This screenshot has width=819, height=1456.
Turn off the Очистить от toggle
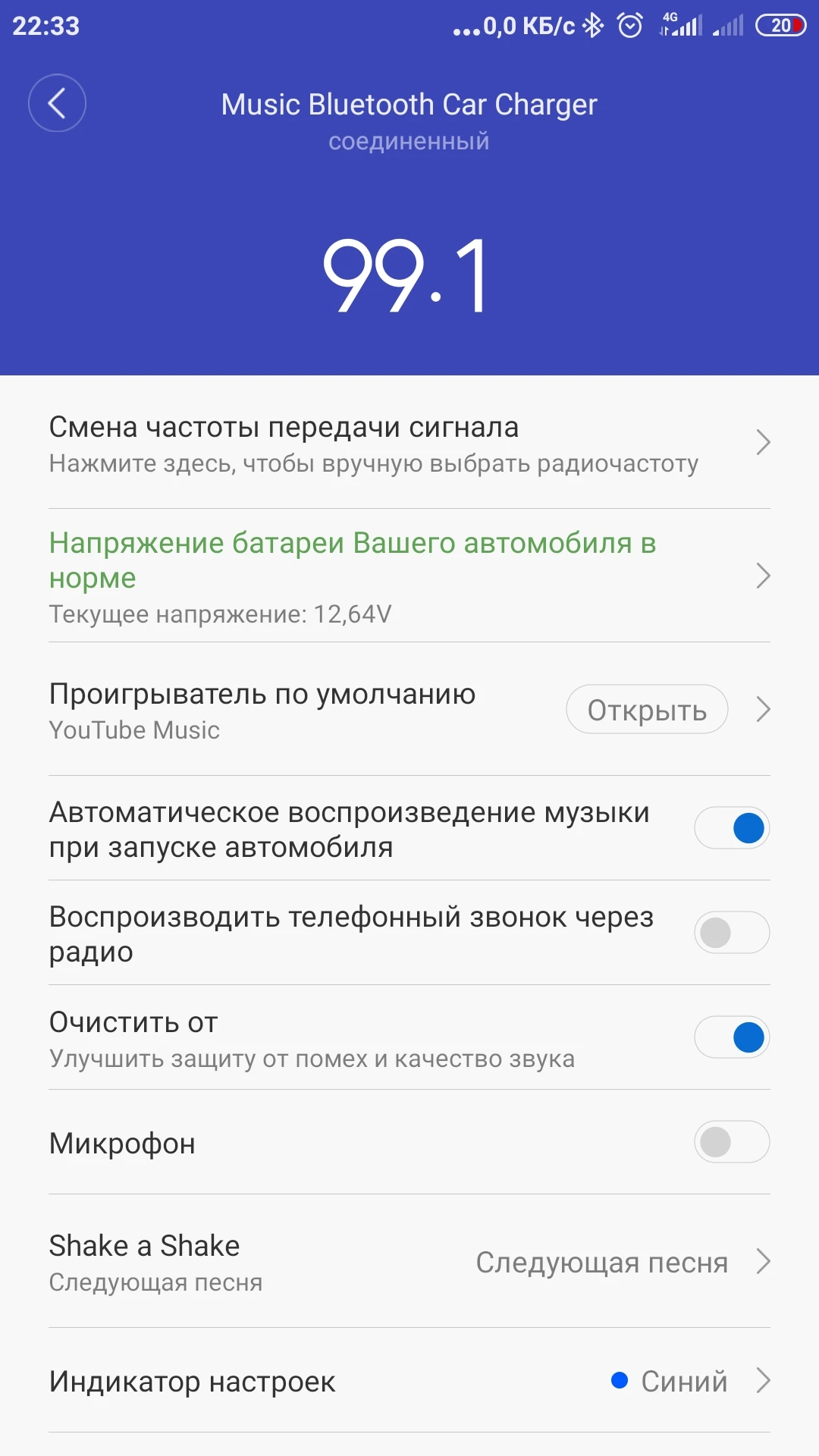tap(732, 1037)
